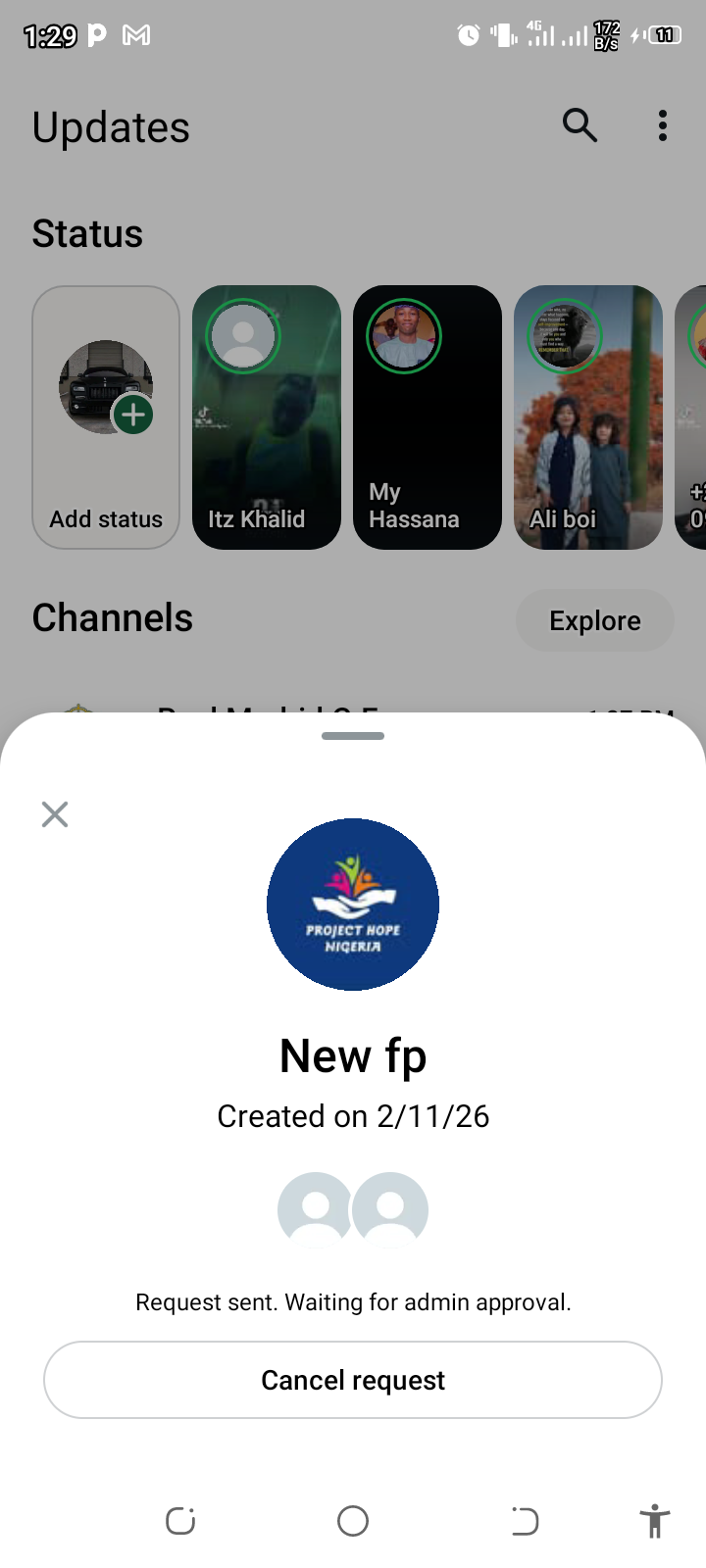
Task: Close the New fp bottom sheet
Action: (55, 814)
